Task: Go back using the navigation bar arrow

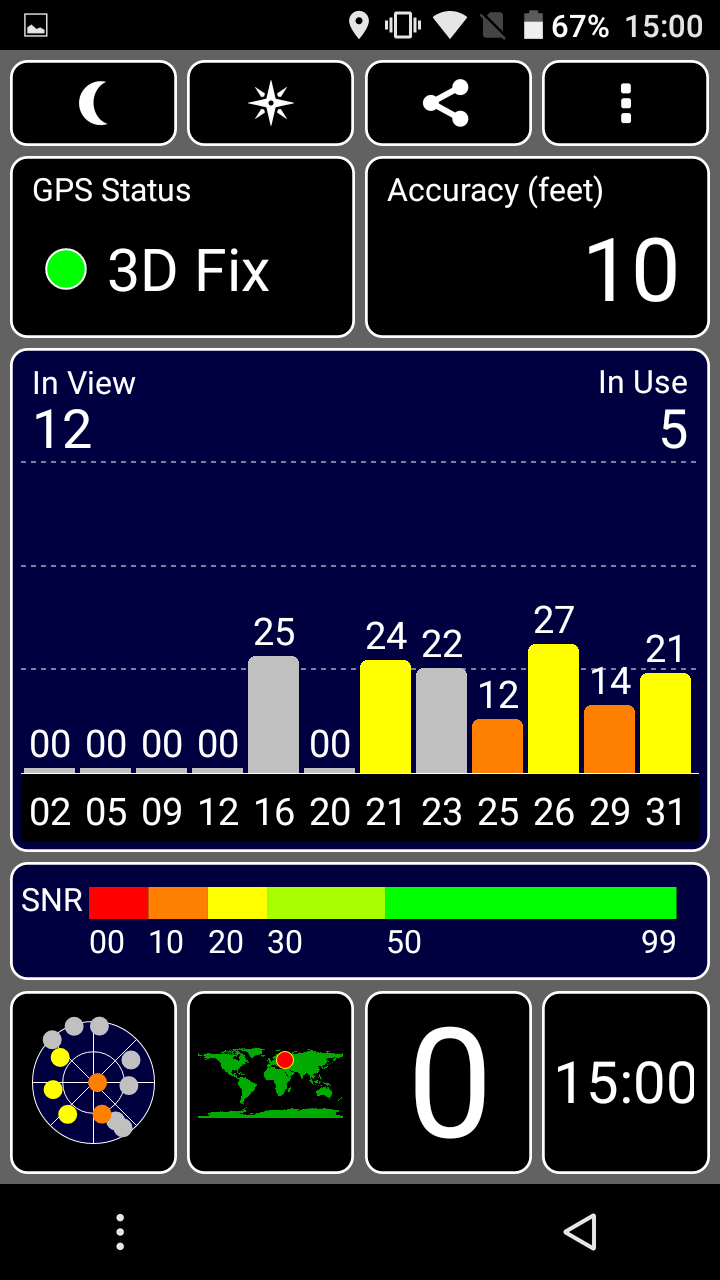Action: click(x=581, y=1232)
